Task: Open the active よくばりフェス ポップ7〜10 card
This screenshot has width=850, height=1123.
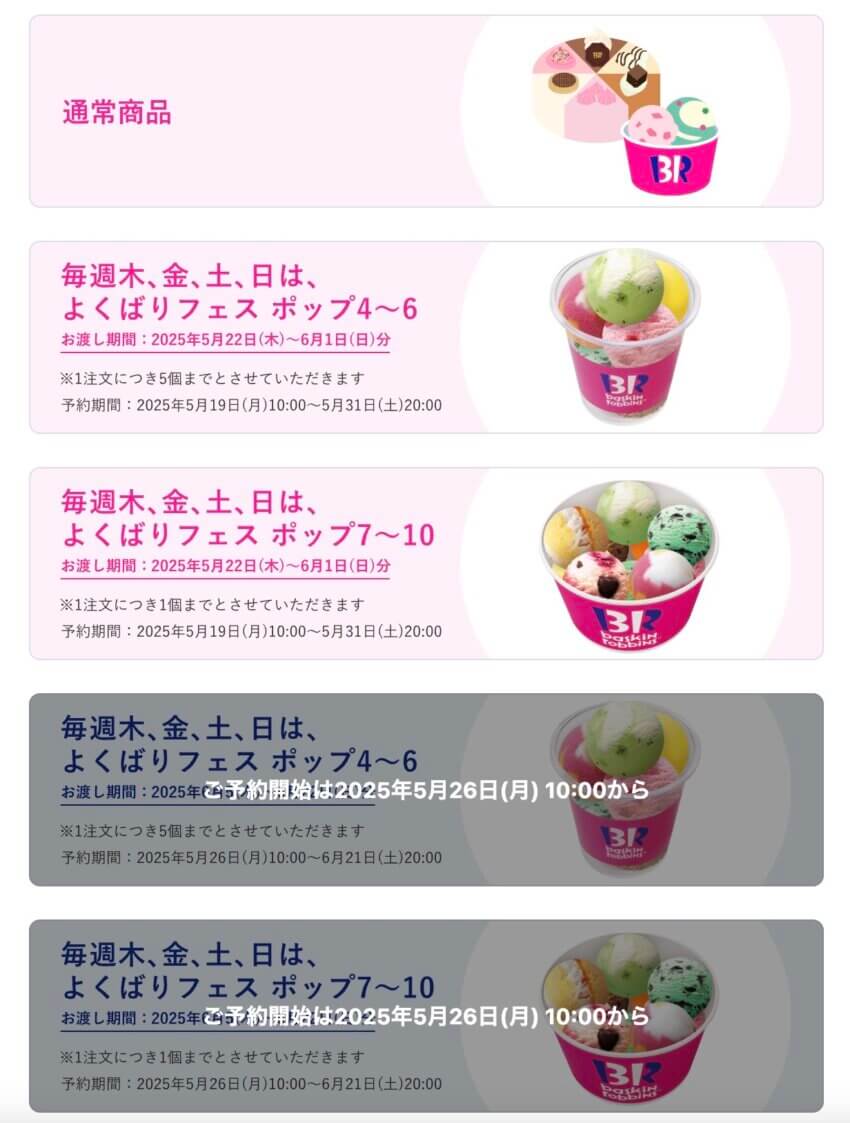Action: (x=425, y=563)
